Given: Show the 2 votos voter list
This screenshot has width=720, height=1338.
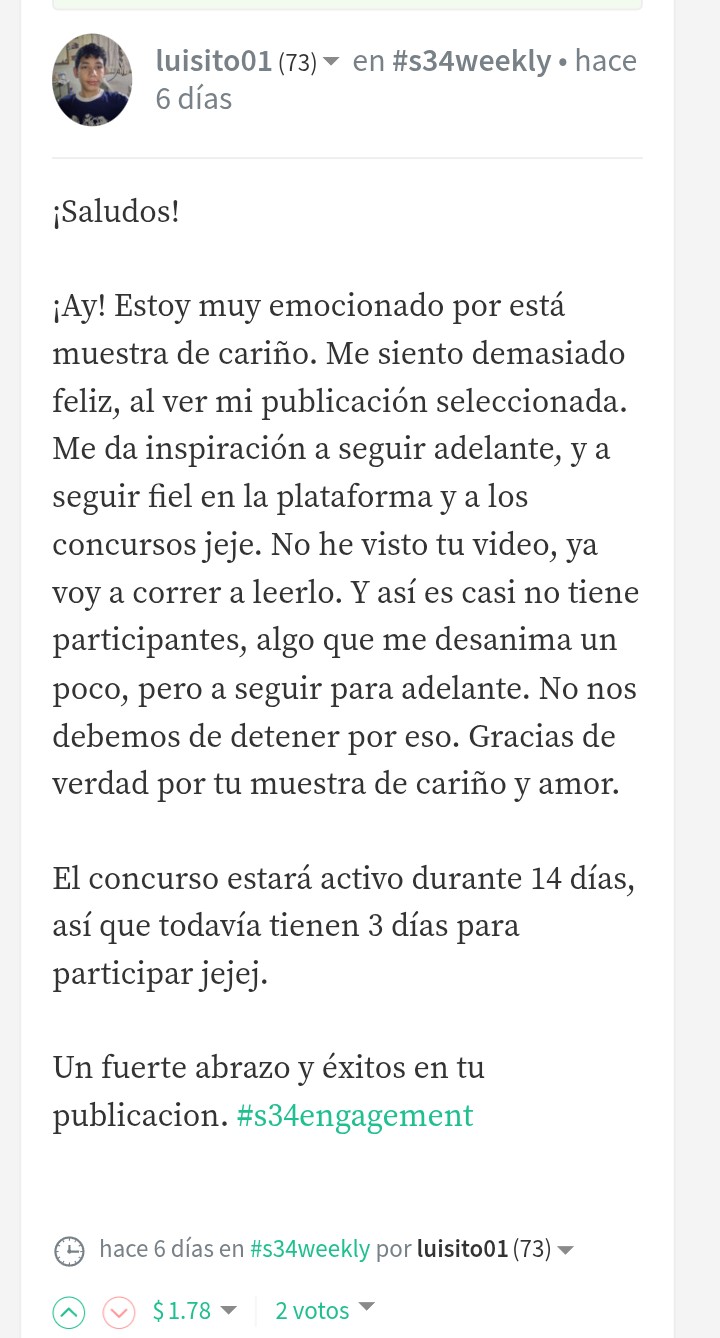Looking at the screenshot, I should (325, 1310).
